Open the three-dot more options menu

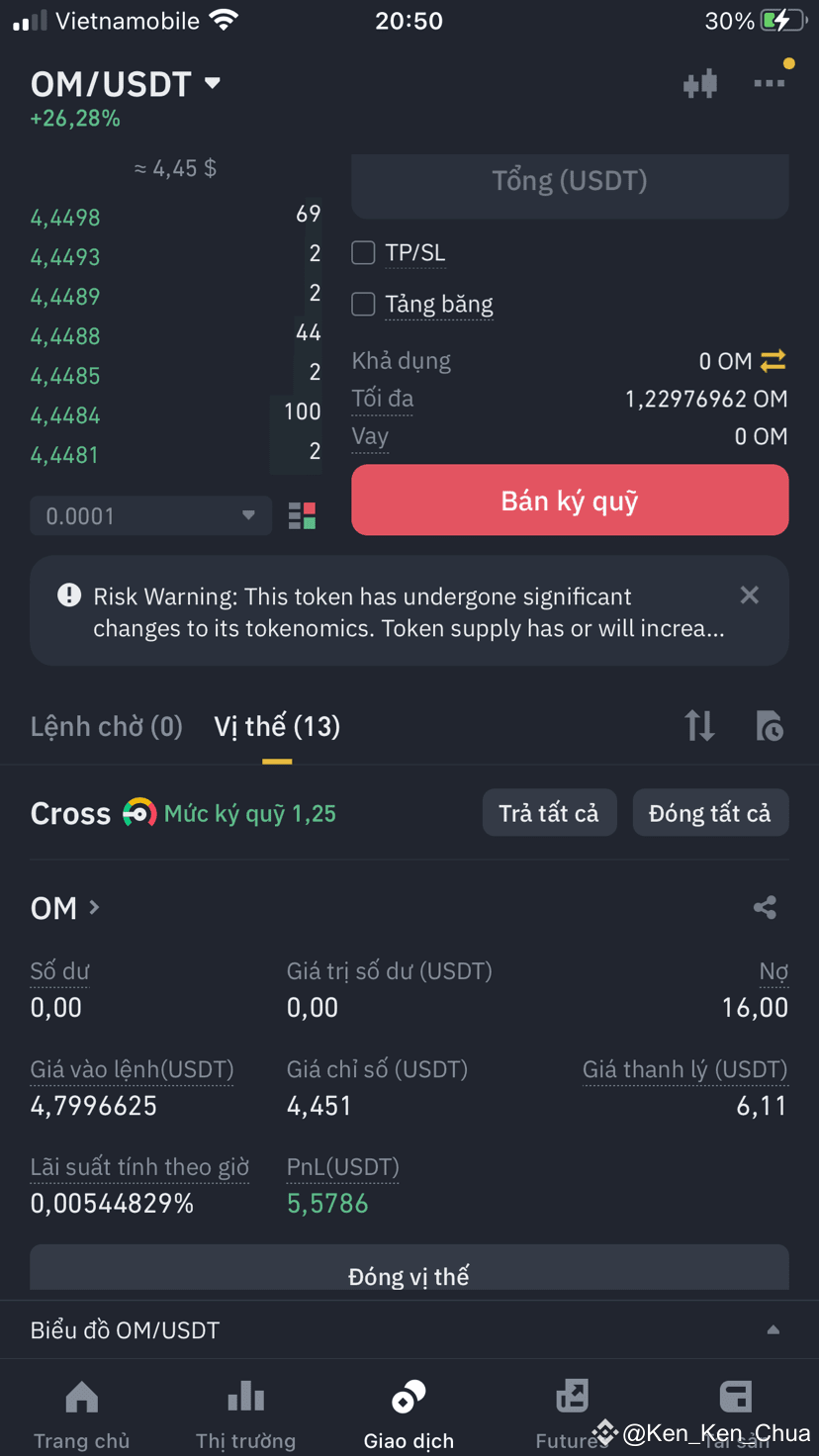(x=770, y=83)
